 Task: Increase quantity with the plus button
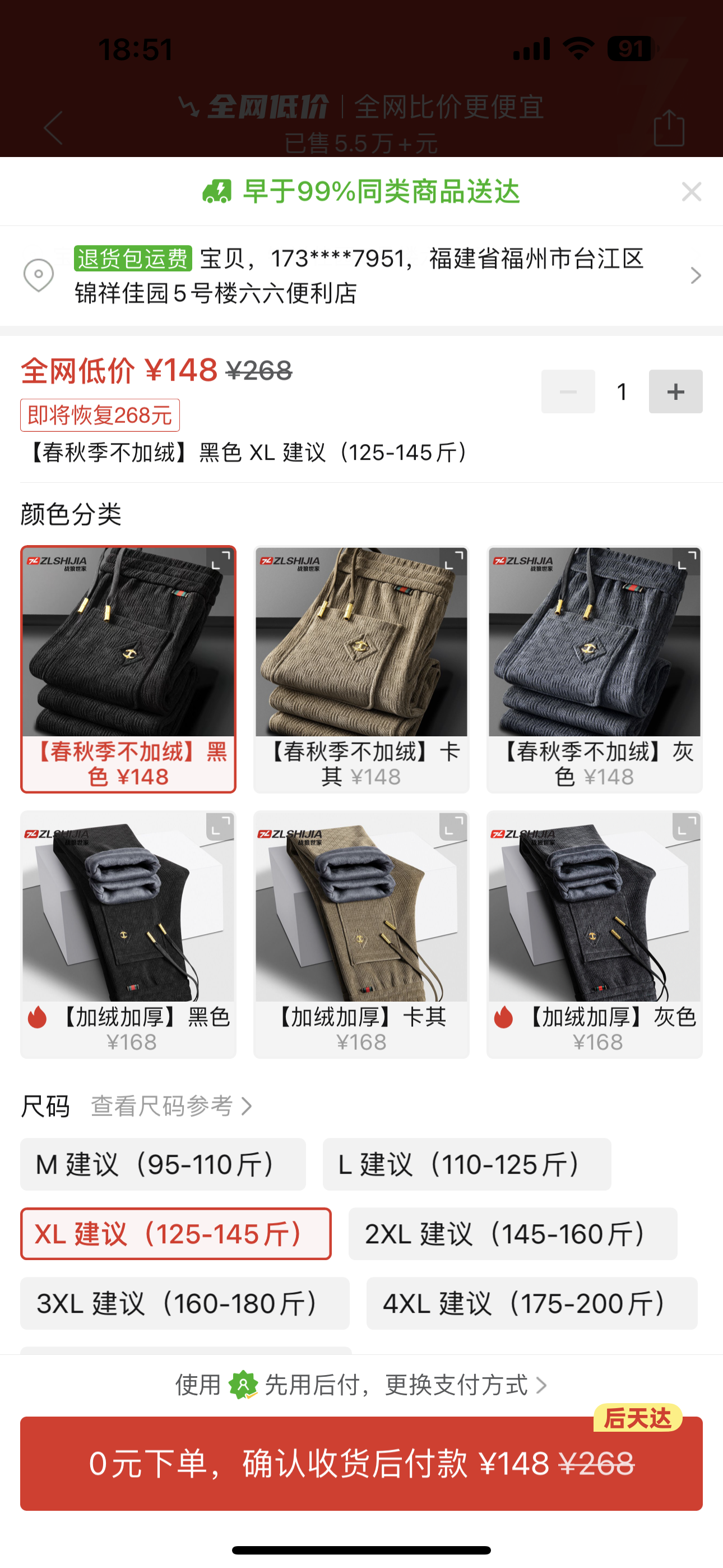(675, 391)
